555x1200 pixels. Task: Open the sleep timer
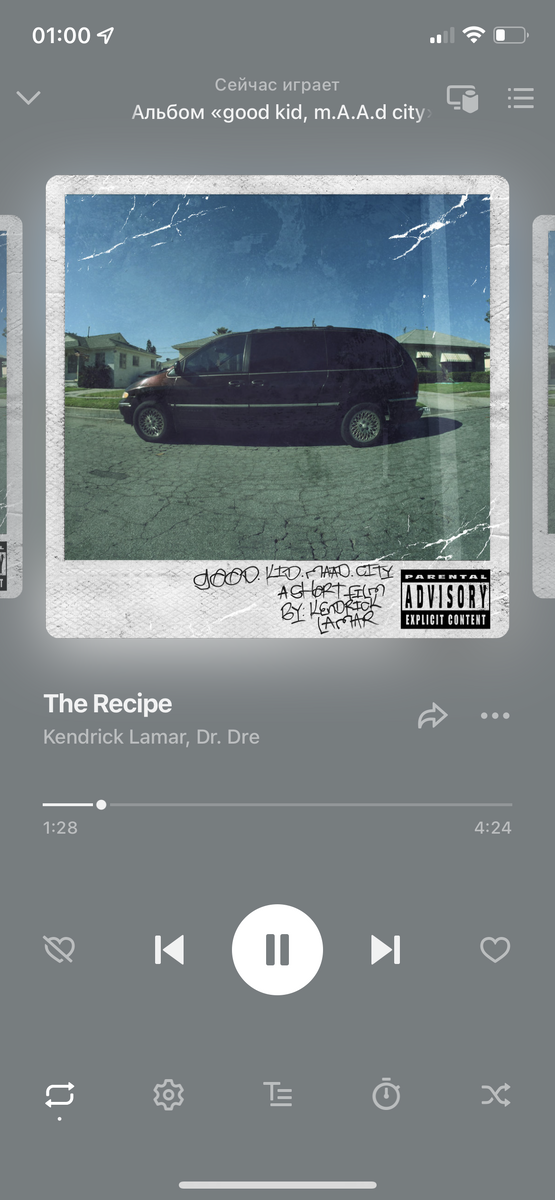click(x=386, y=1096)
